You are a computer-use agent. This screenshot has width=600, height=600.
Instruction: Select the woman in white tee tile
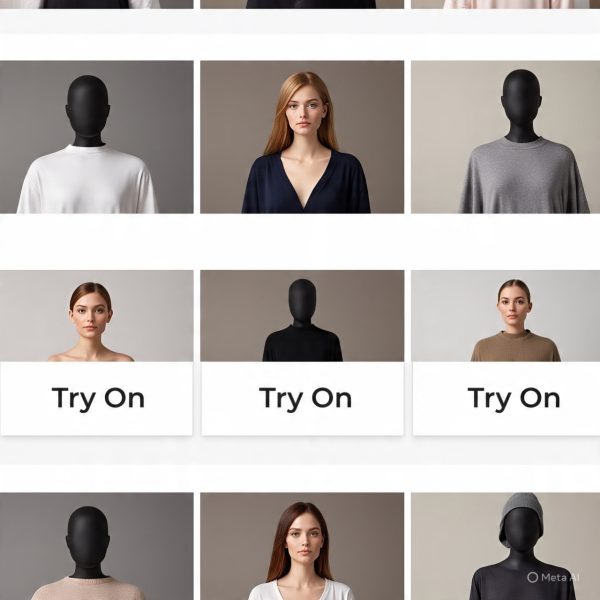302,546
